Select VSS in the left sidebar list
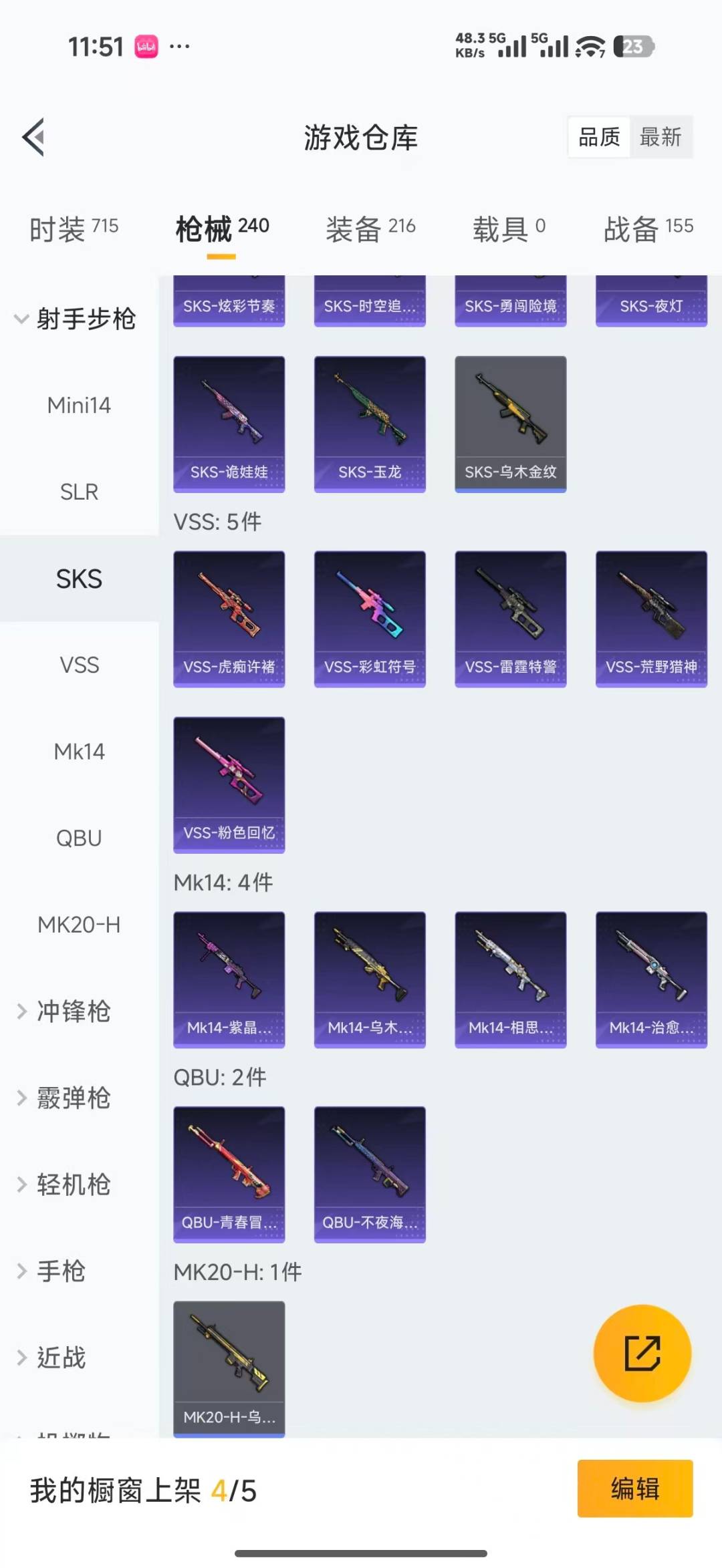The image size is (722, 1568). coord(80,665)
